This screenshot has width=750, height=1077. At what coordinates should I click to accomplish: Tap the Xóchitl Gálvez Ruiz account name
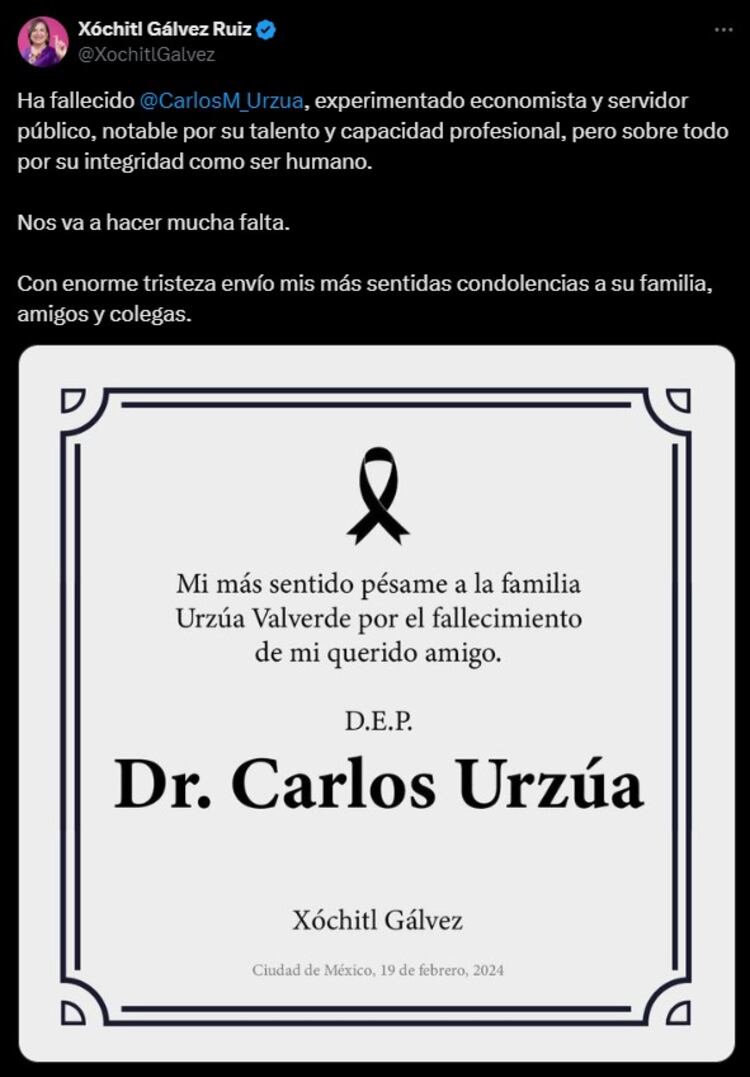tap(164, 30)
